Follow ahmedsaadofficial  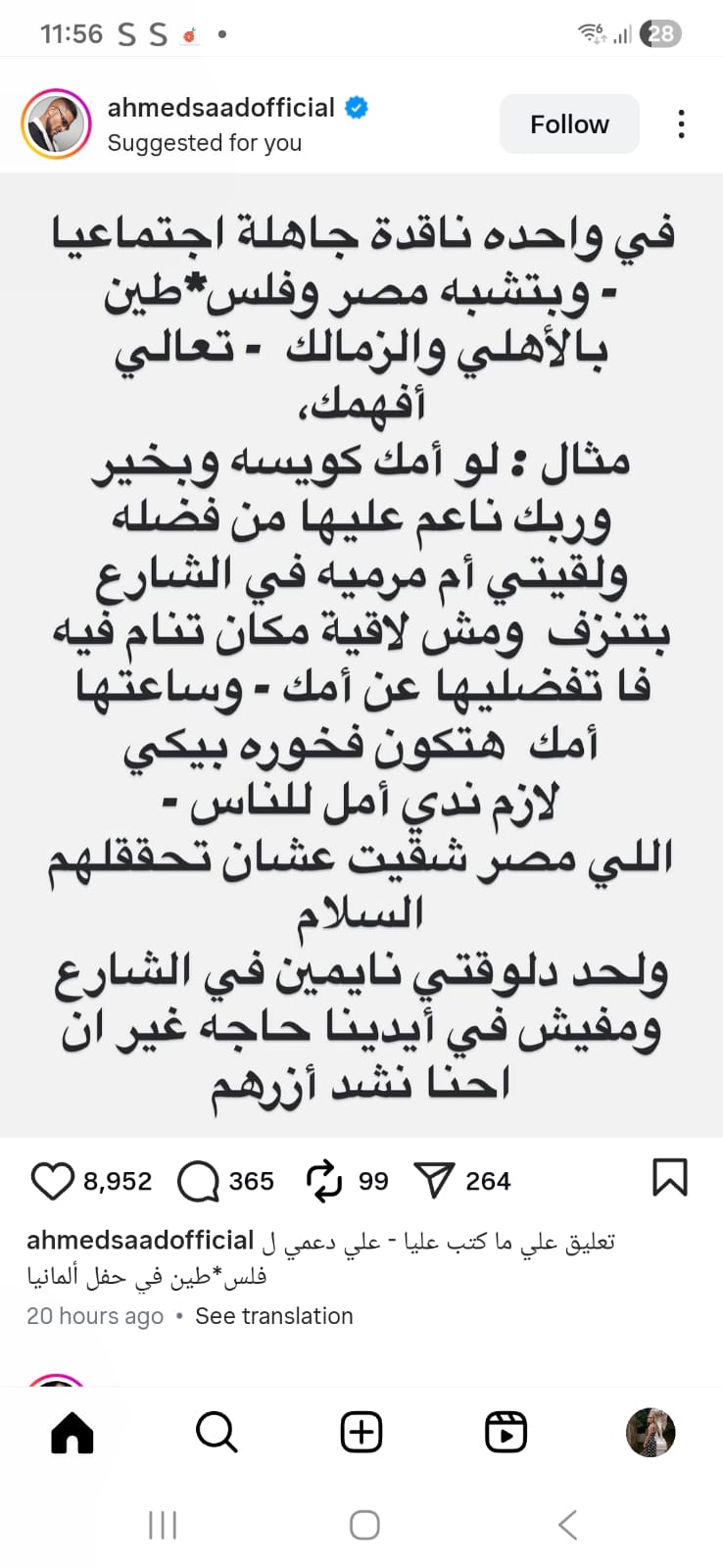(569, 124)
